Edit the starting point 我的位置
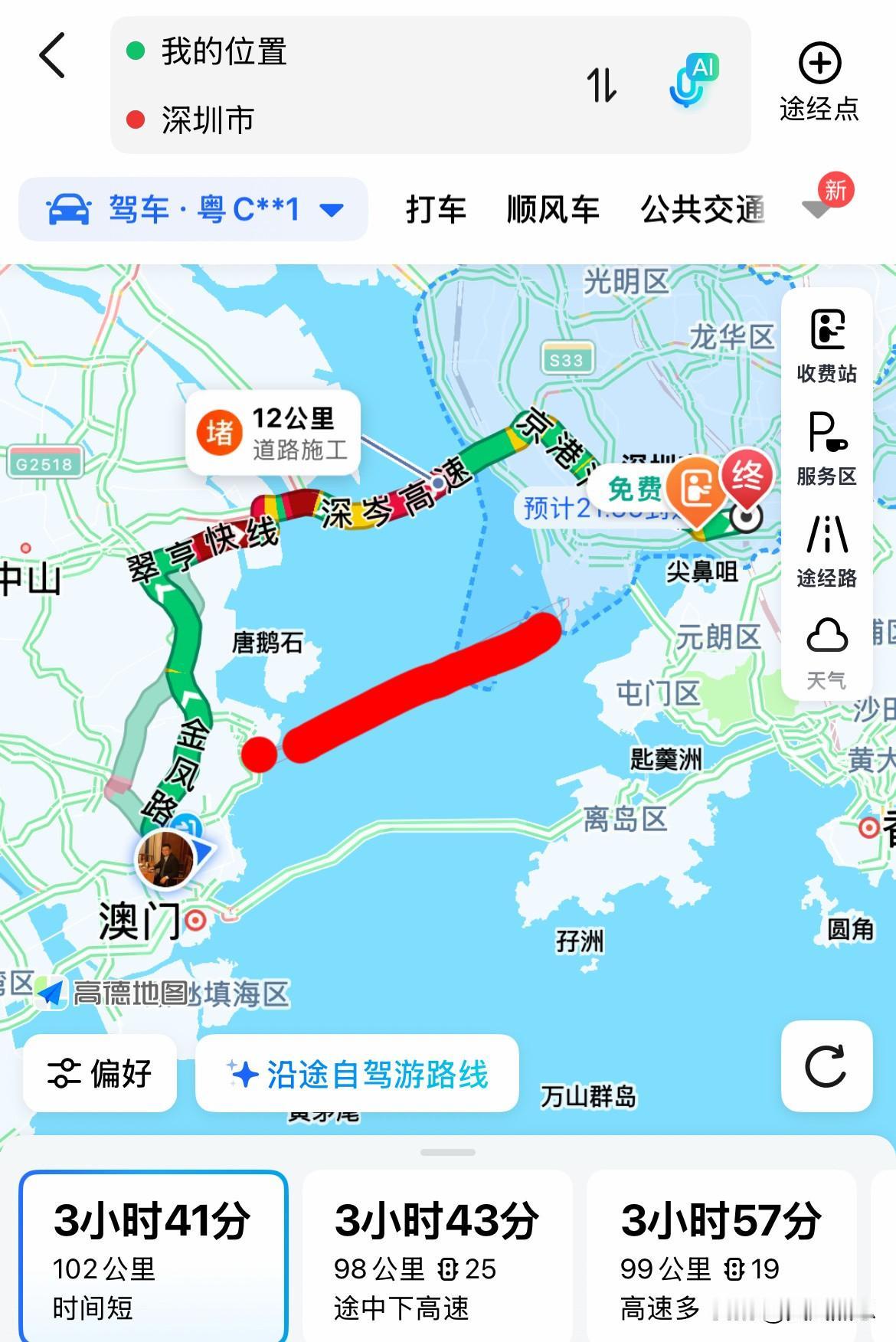The width and height of the screenshot is (896, 1342). 224,52
